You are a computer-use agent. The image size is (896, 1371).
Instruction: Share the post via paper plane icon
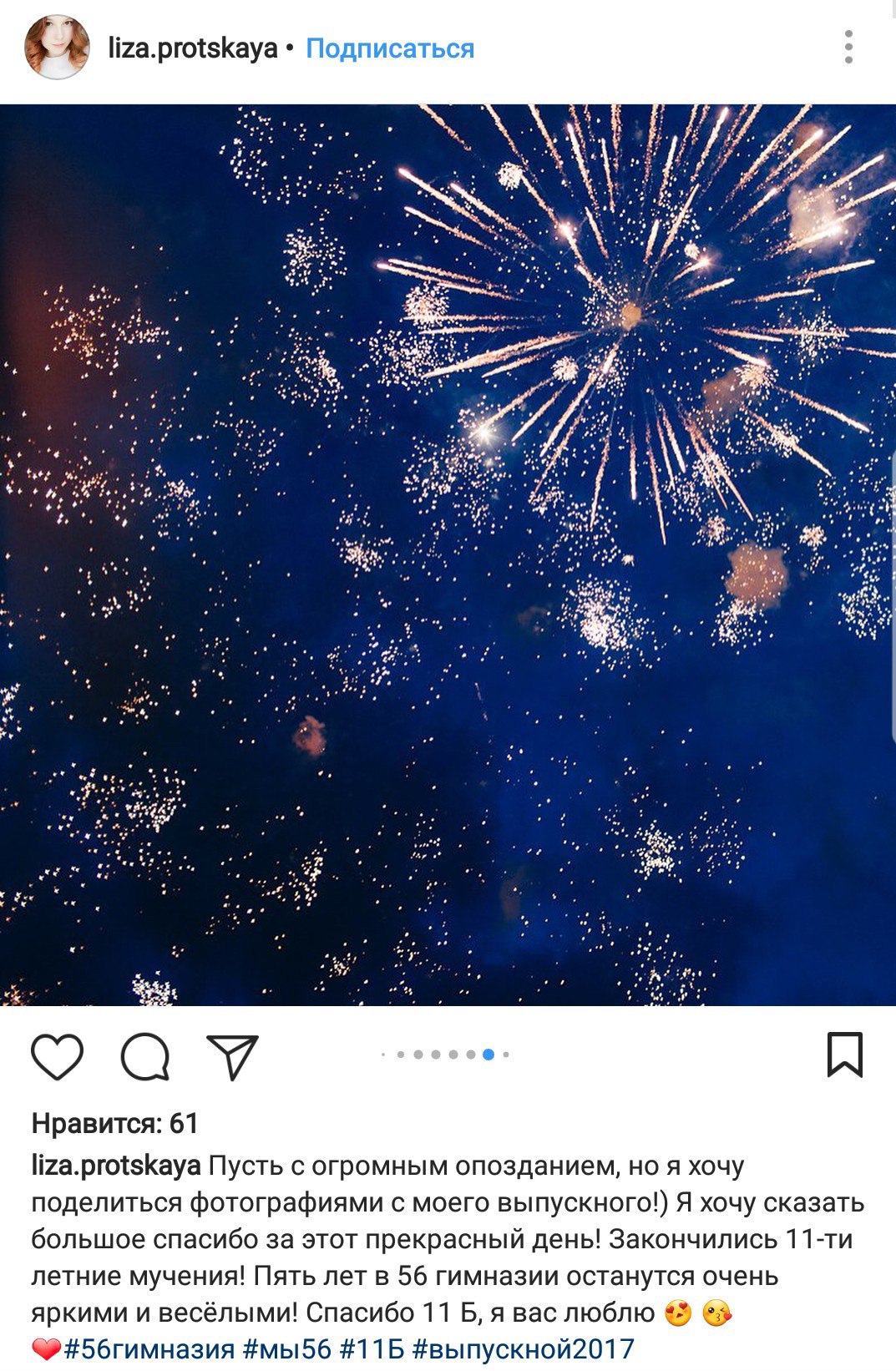232,1056
